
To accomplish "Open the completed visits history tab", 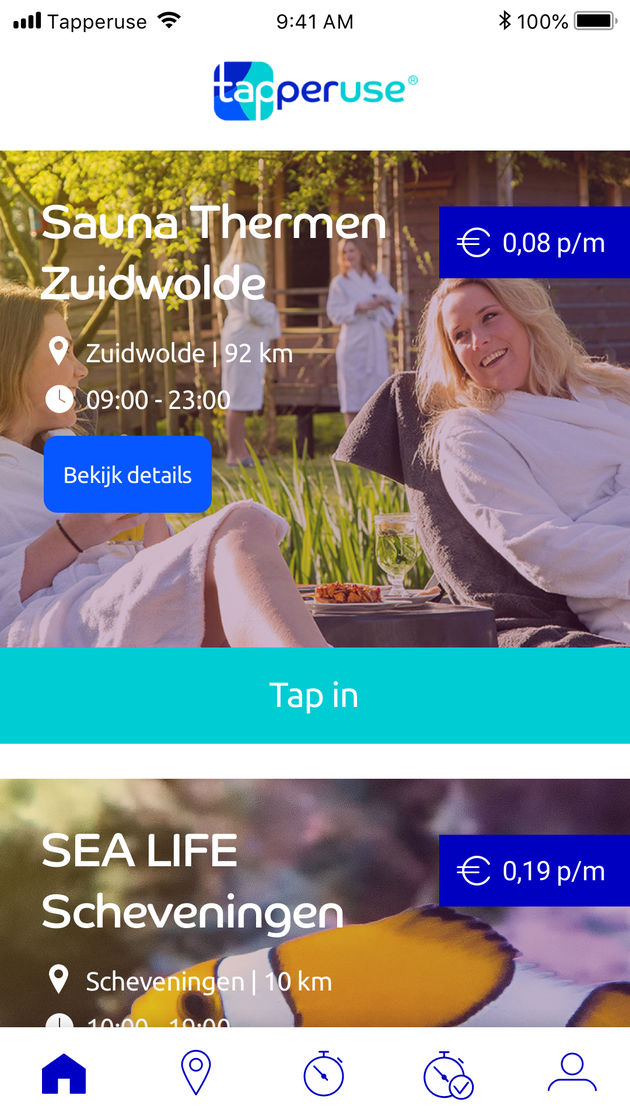I will click(447, 1075).
